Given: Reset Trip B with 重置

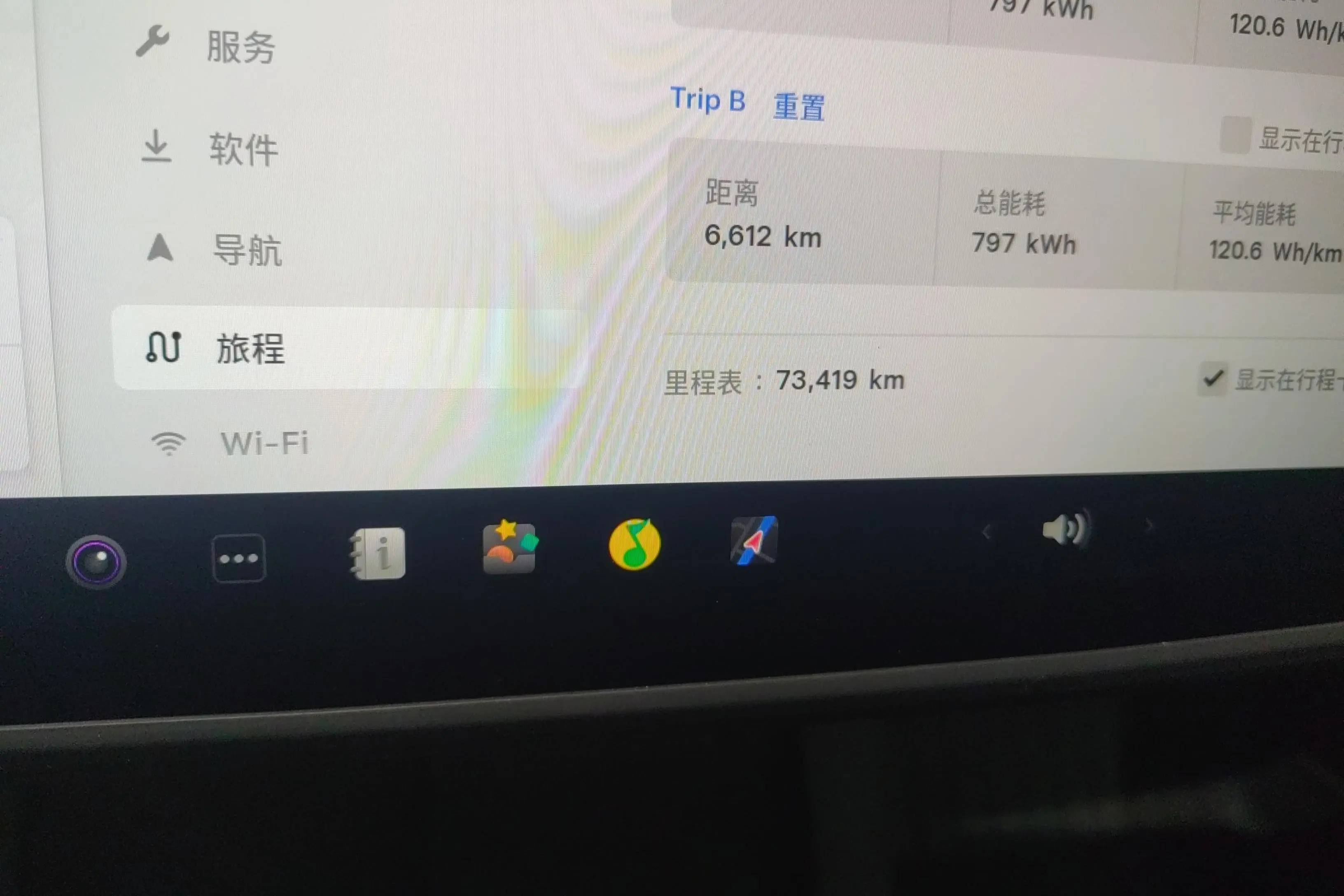Looking at the screenshot, I should pos(798,107).
